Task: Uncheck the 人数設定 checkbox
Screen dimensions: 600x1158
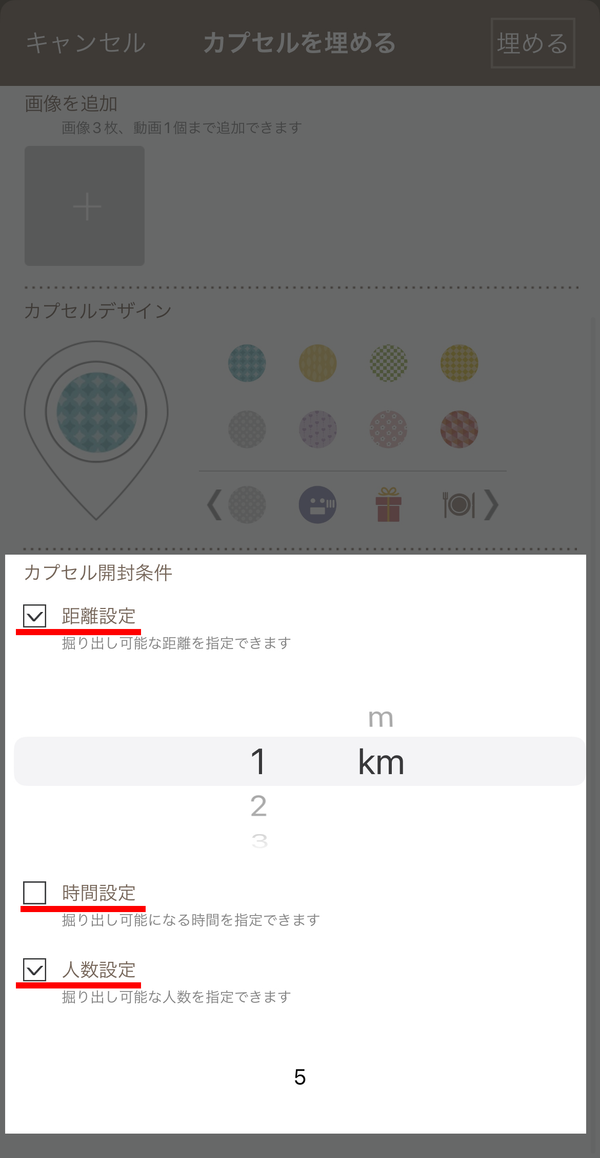Action: point(35,970)
